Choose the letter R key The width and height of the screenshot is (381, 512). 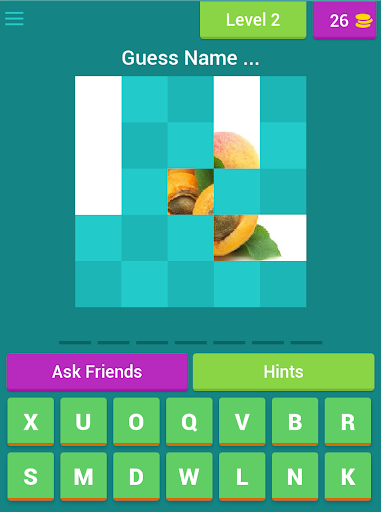[348, 422]
